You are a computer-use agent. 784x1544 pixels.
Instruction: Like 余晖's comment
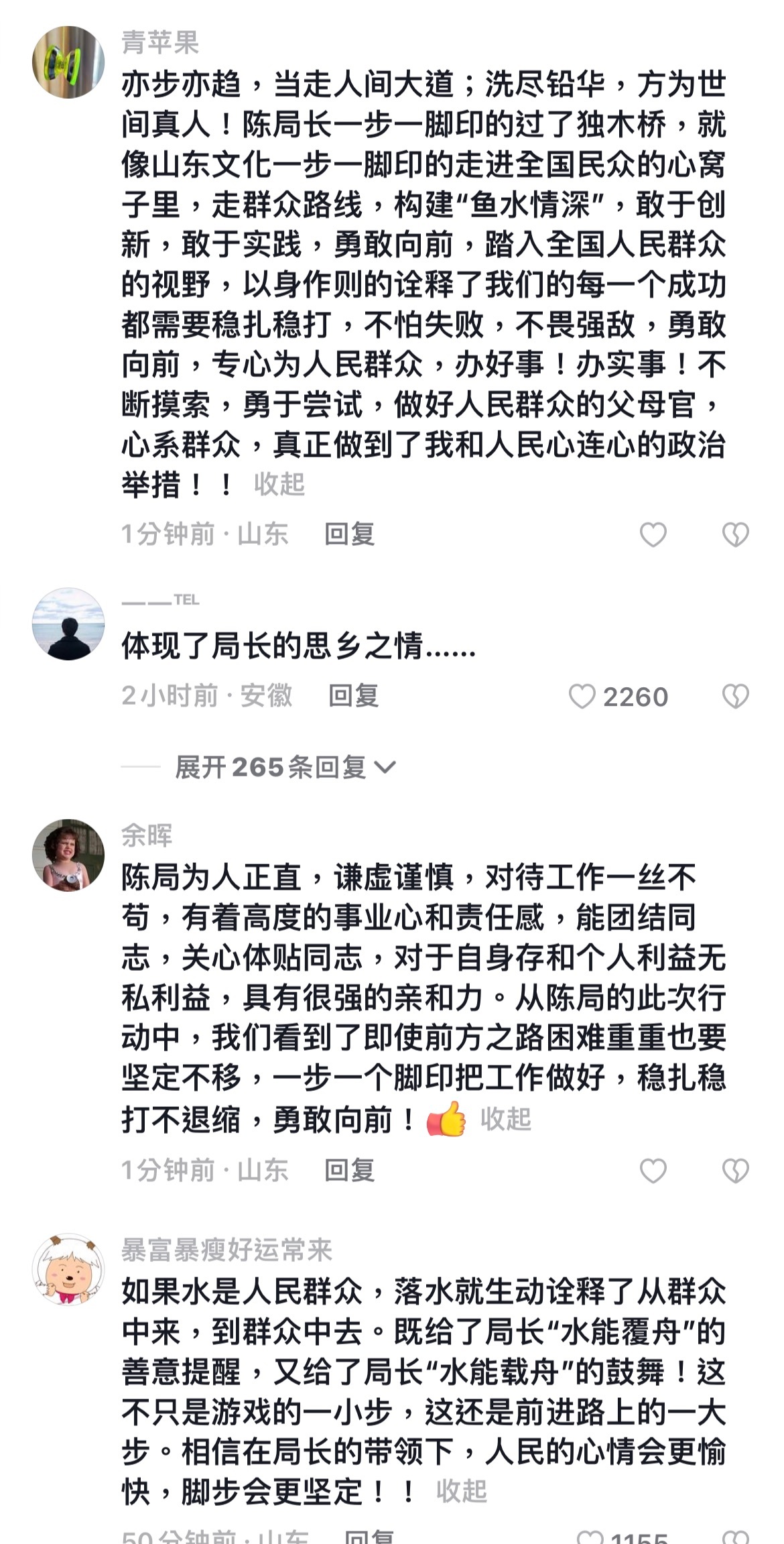pyautogui.click(x=653, y=1171)
